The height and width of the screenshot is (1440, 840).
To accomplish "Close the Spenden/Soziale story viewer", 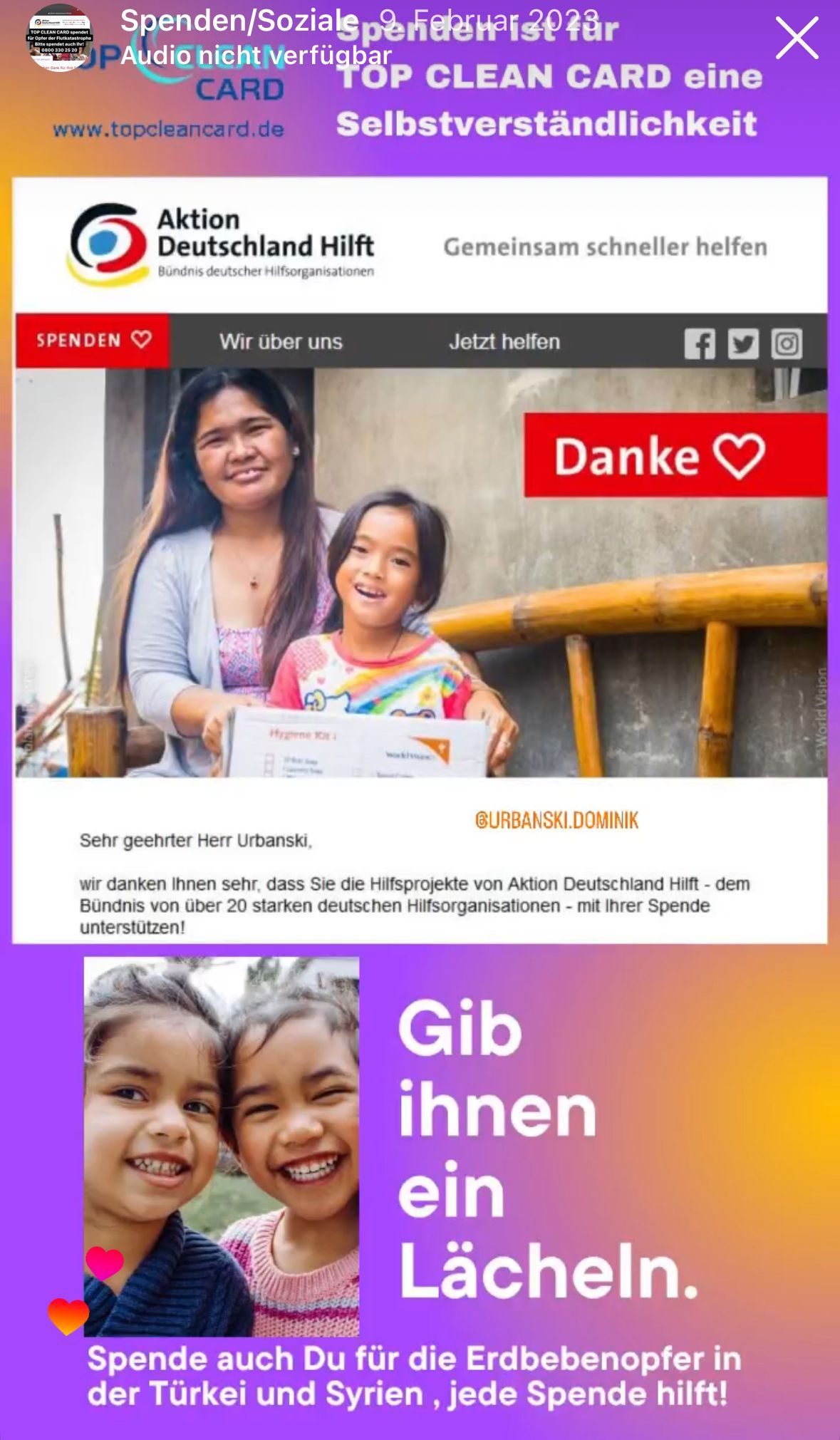I will 797,38.
